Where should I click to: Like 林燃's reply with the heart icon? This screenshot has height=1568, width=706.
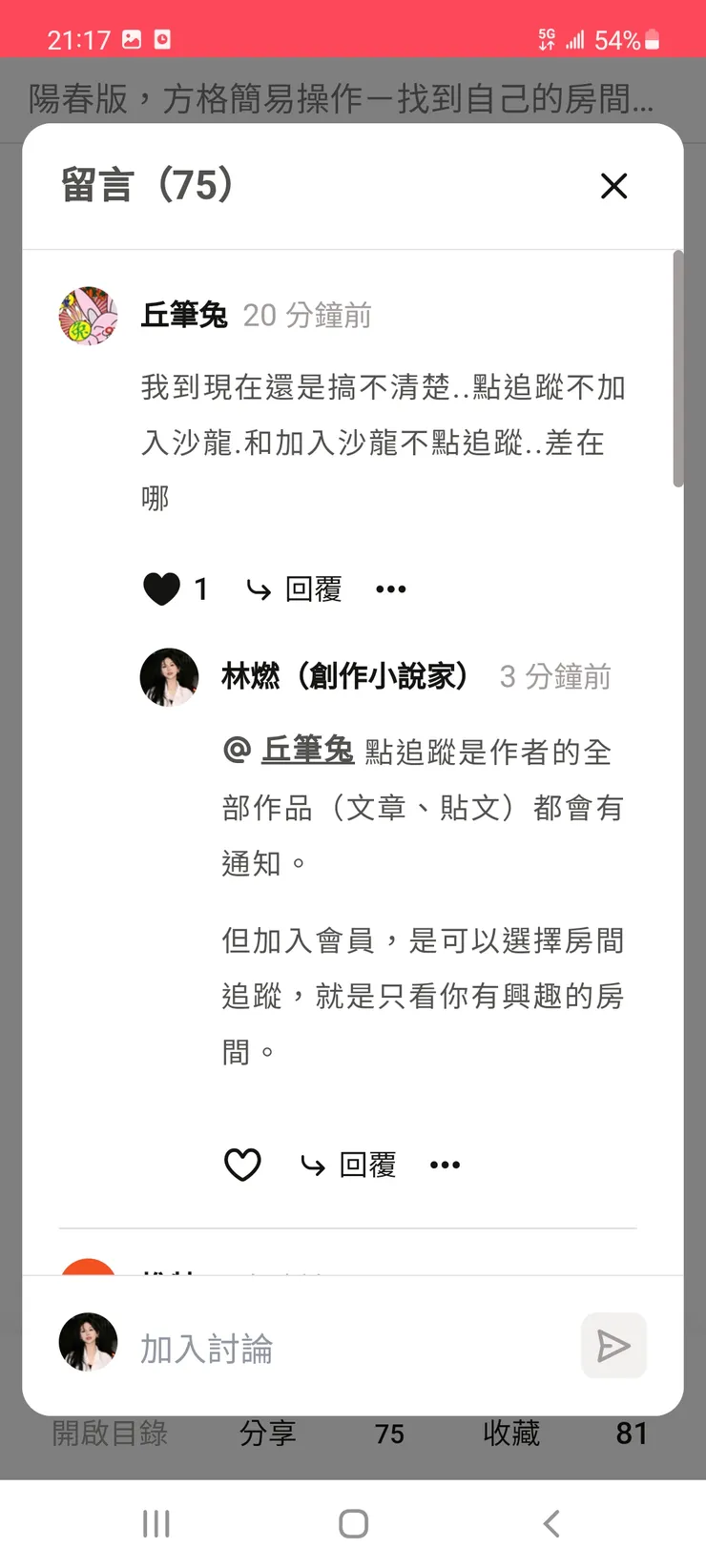(242, 1165)
